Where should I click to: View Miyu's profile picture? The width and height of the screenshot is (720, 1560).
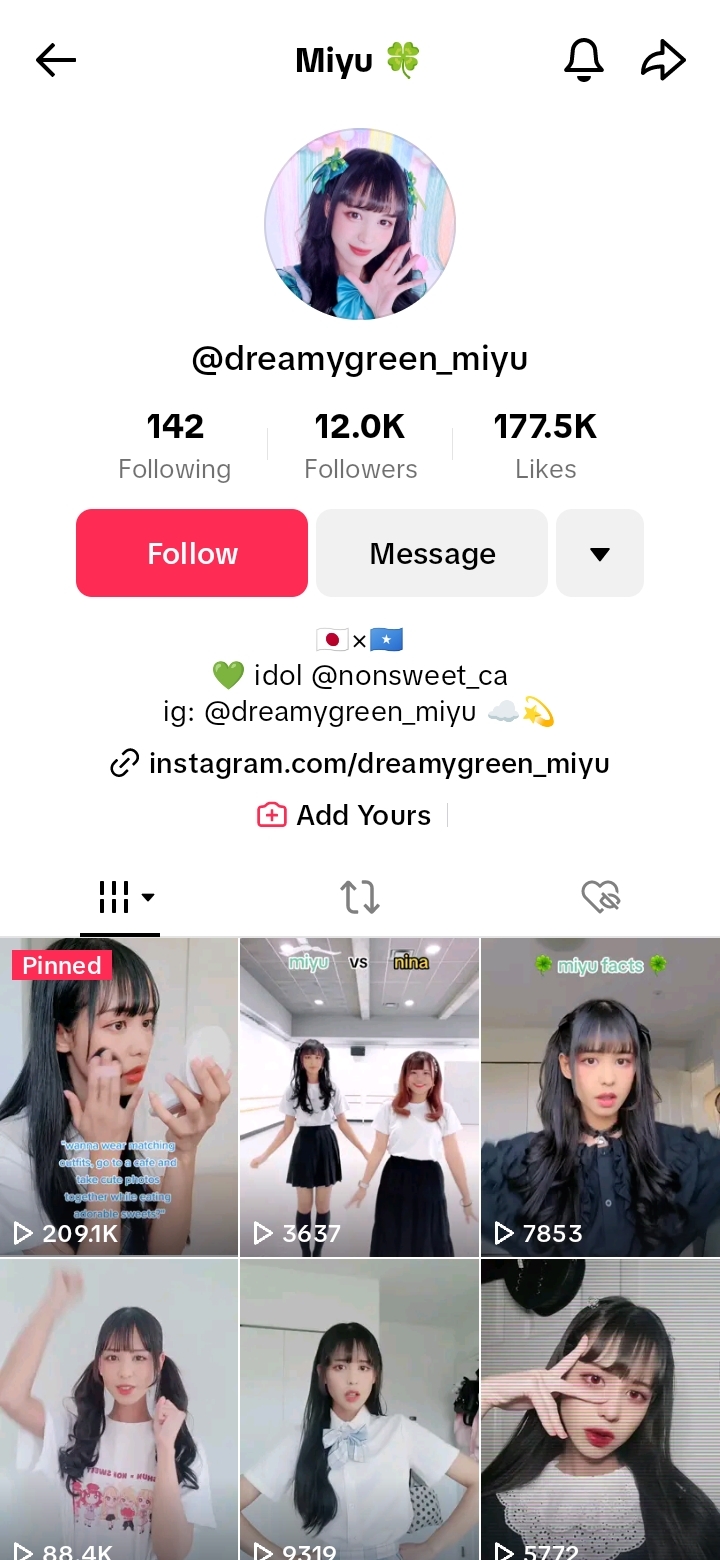pyautogui.click(x=360, y=224)
